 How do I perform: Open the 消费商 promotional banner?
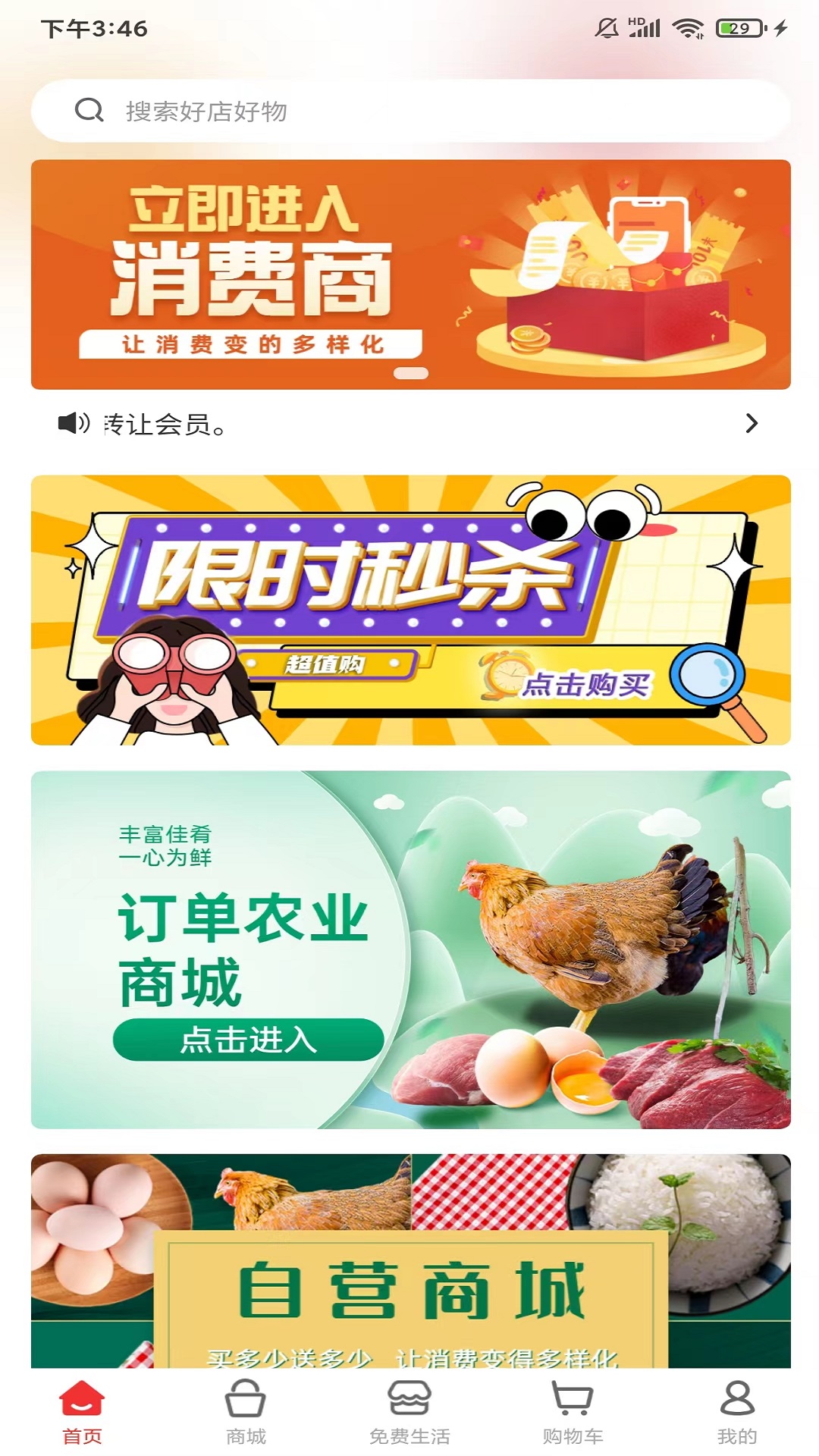pos(409,275)
